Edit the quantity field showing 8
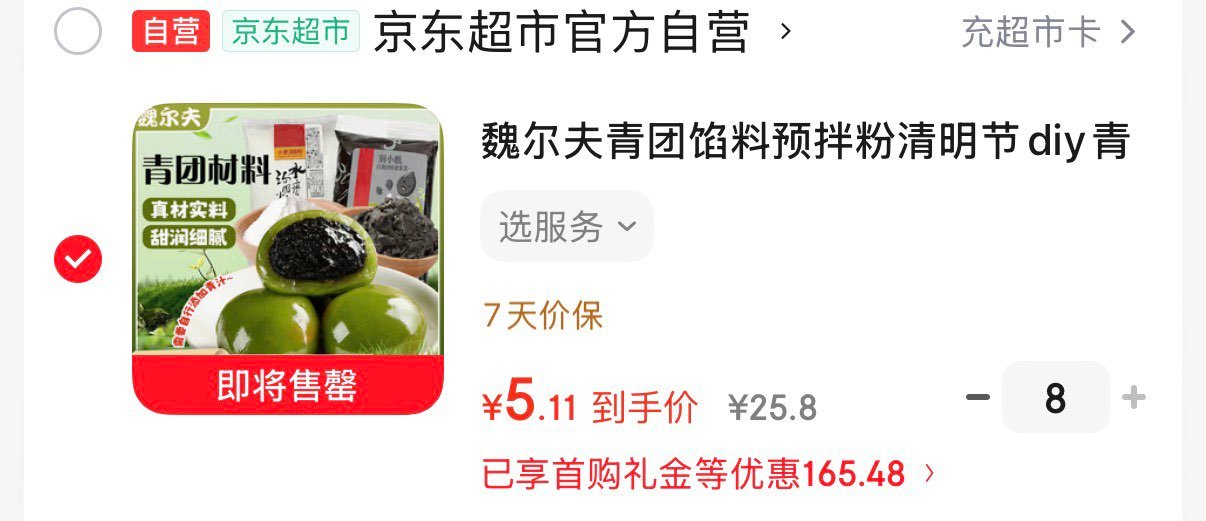This screenshot has height=521, width=1206. click(x=1055, y=398)
